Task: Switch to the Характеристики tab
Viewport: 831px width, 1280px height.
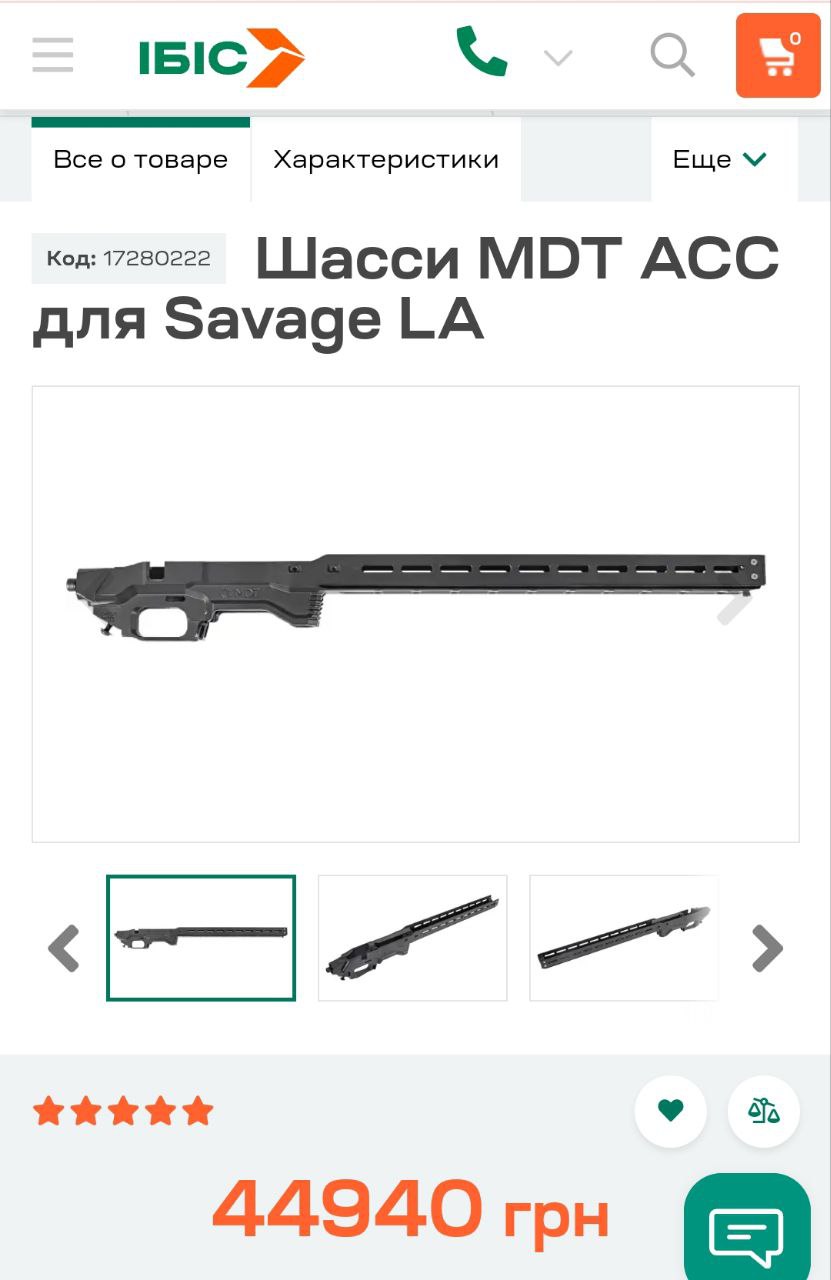Action: pos(386,160)
